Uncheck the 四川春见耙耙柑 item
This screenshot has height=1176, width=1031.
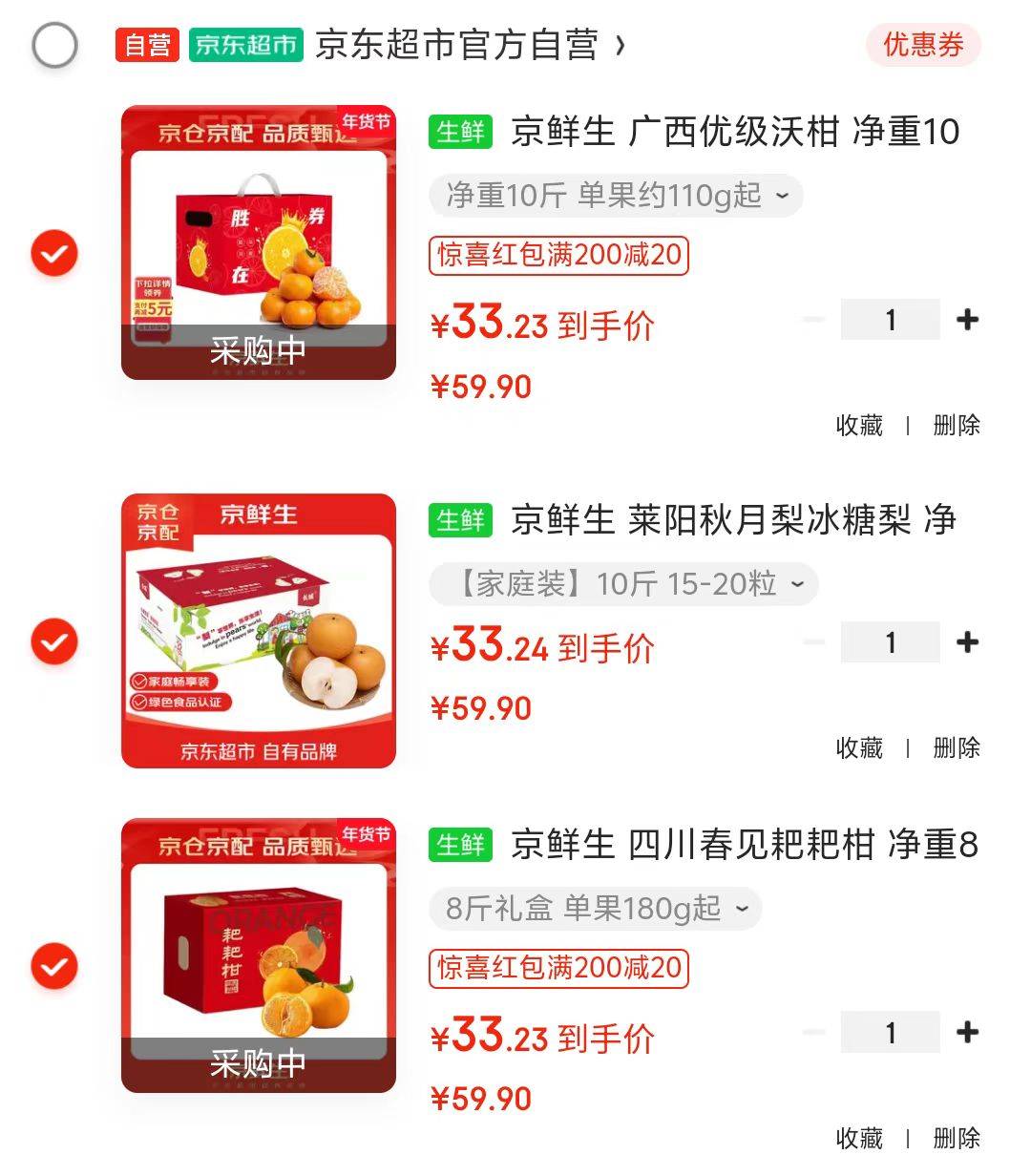tap(54, 966)
